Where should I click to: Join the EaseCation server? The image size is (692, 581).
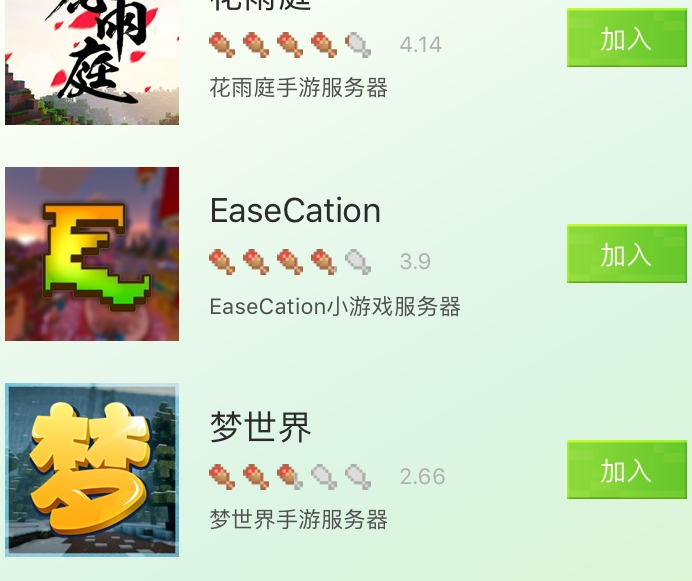[x=626, y=254]
